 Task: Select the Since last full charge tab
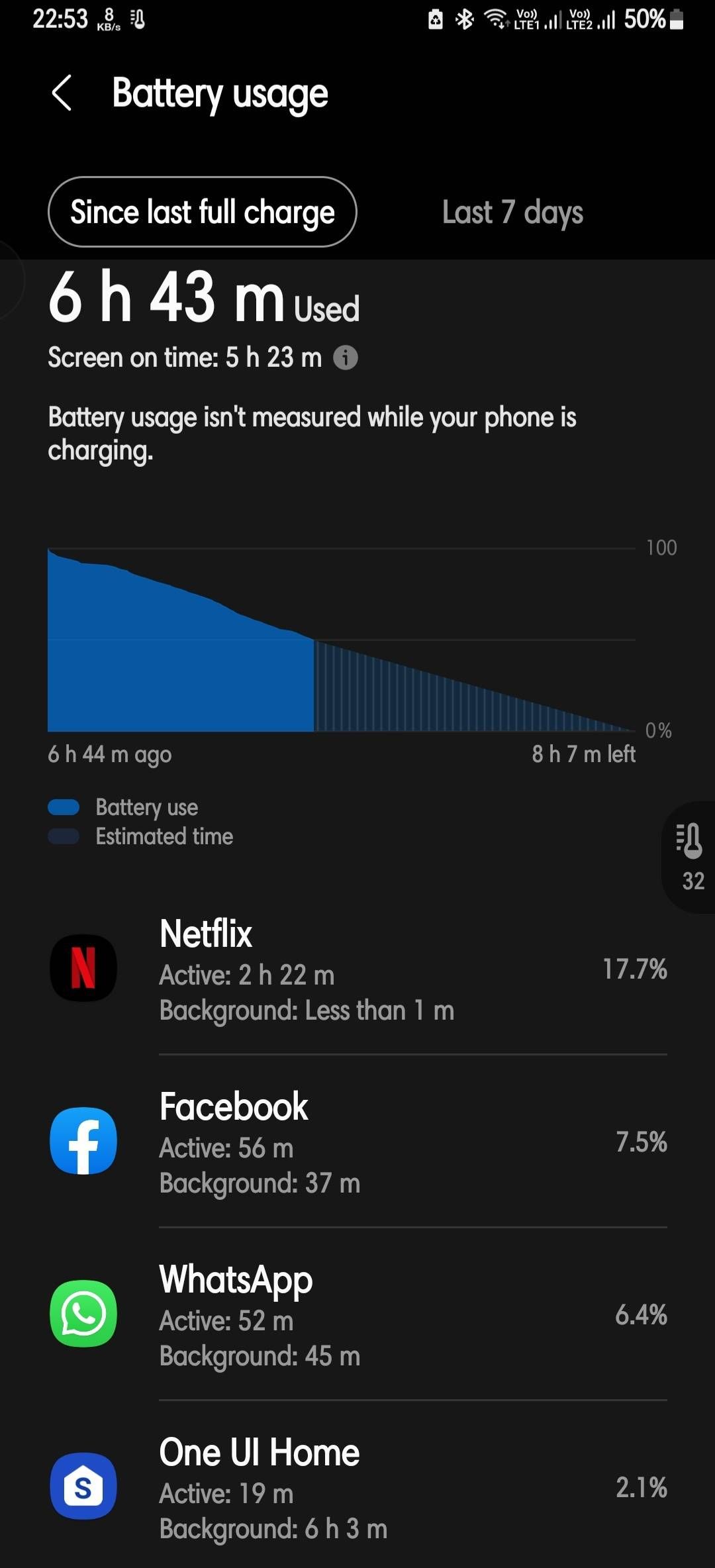point(203,212)
